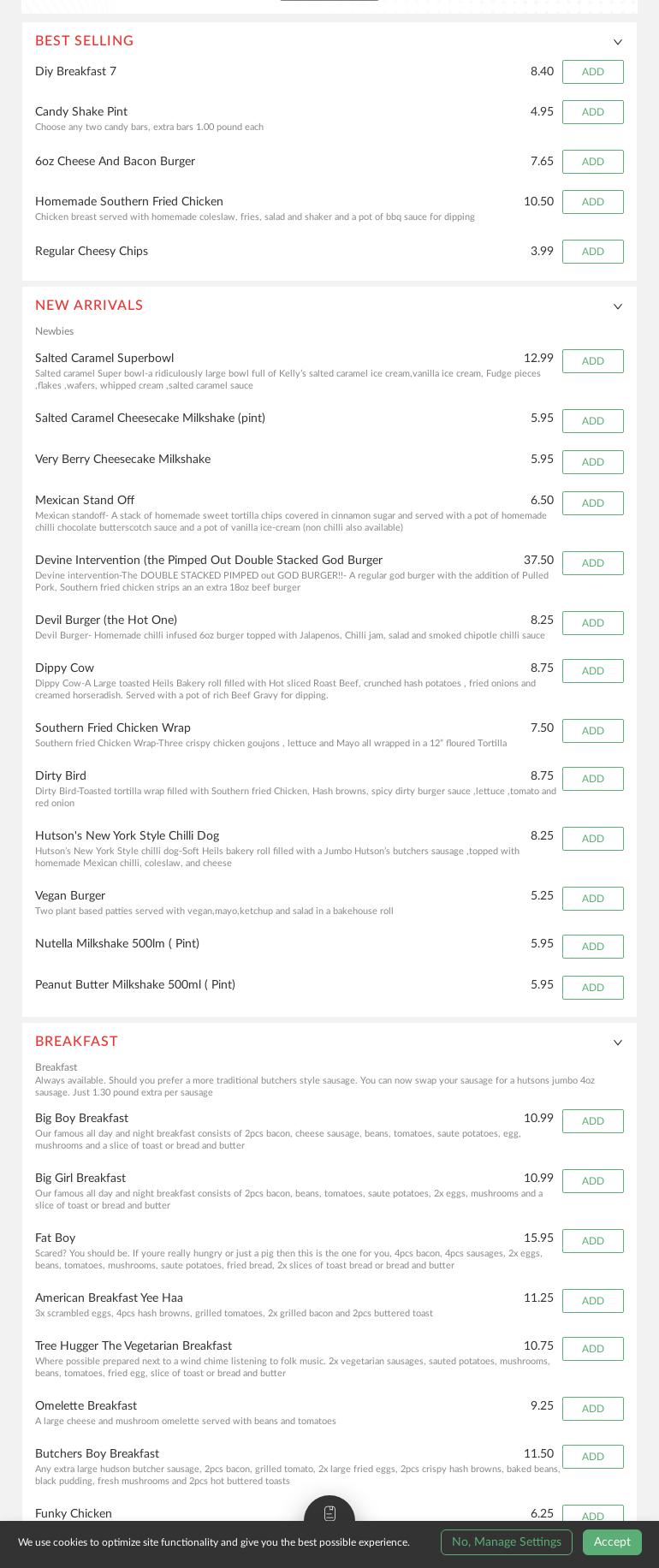This screenshot has height=1568, width=659.
Task: Add the Dirty Bird wrap
Action: (592, 779)
